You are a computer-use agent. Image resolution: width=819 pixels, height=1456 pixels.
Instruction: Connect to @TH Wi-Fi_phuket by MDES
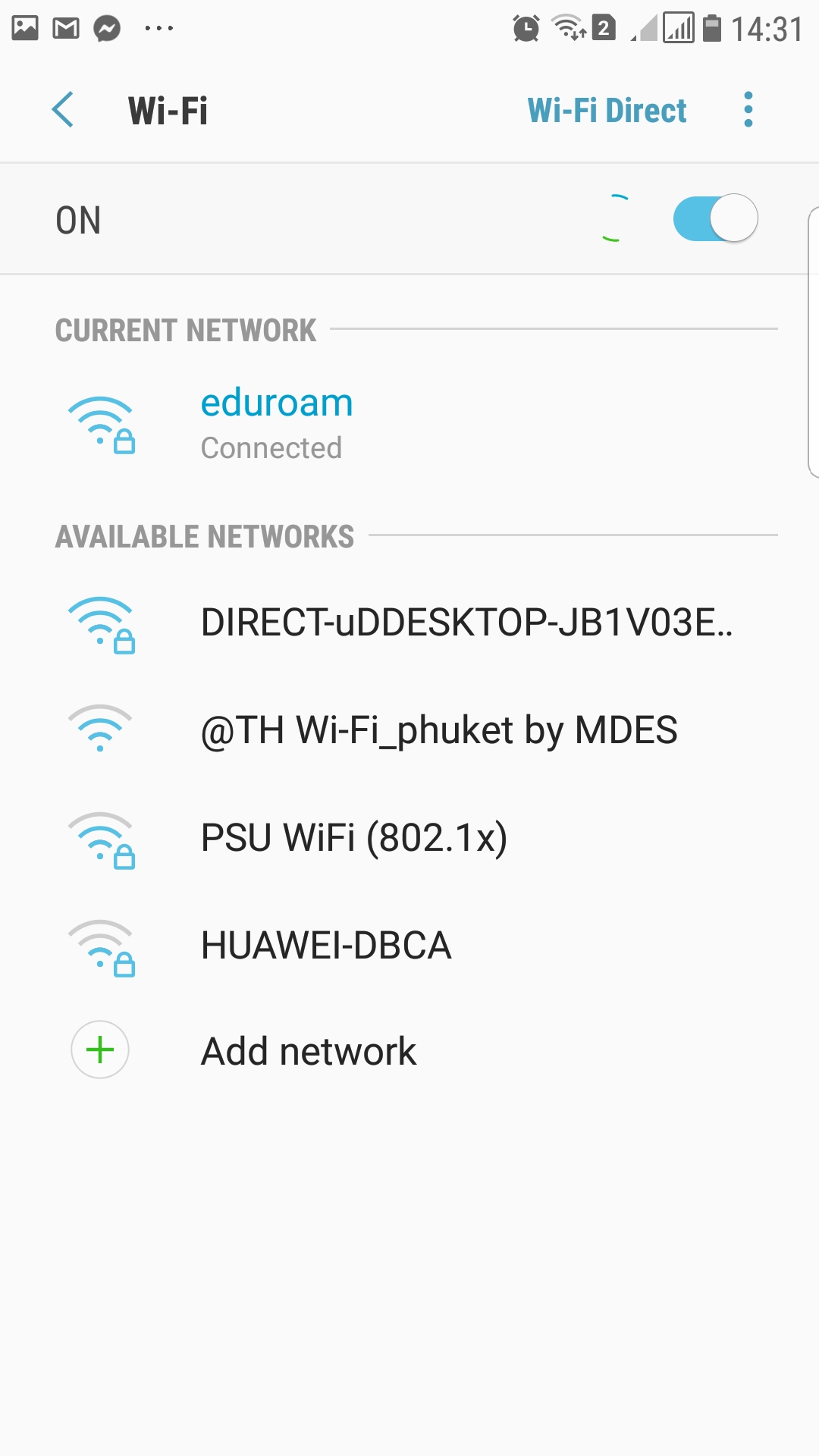(x=409, y=730)
